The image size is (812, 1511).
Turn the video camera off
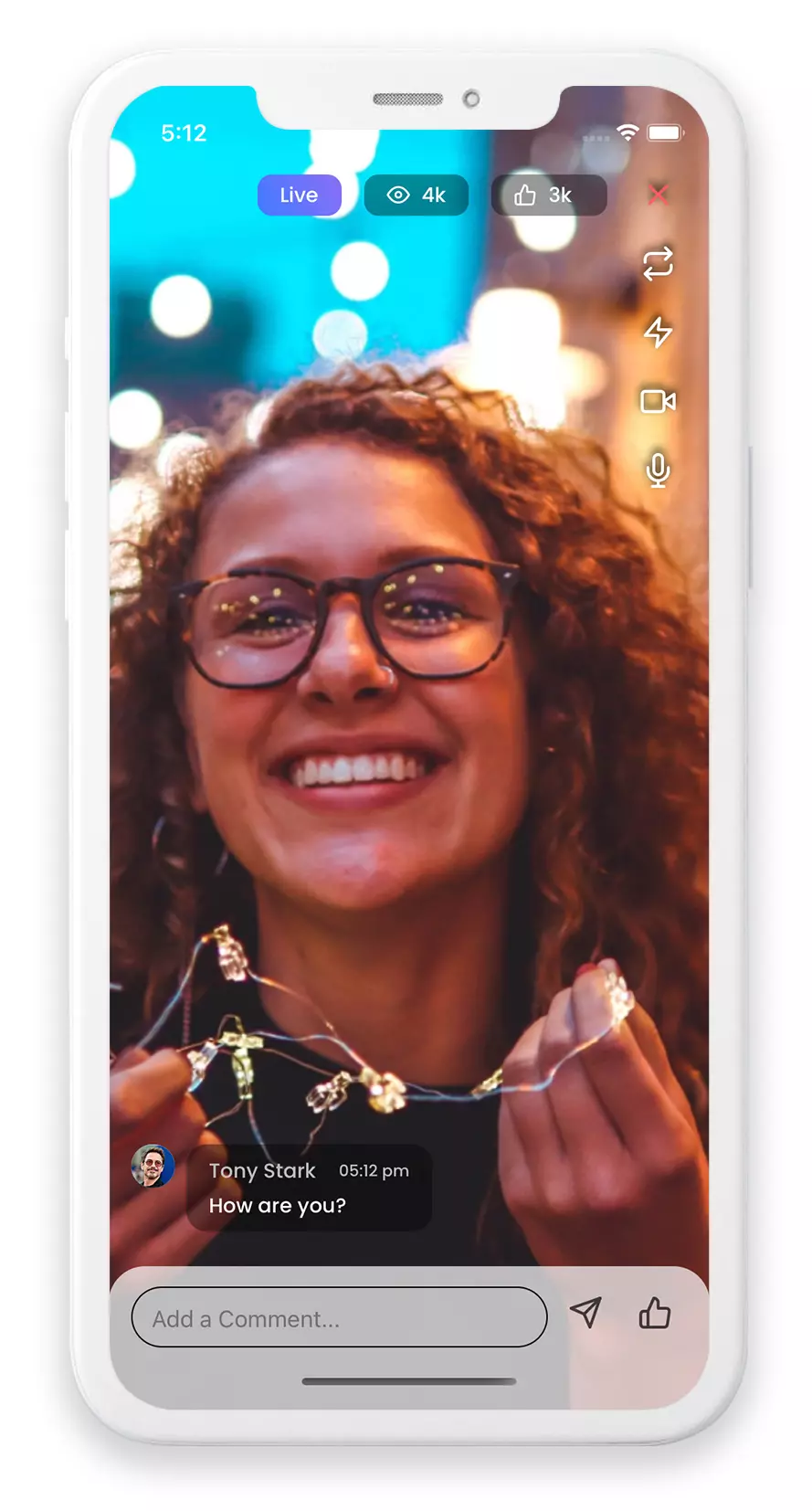(658, 401)
